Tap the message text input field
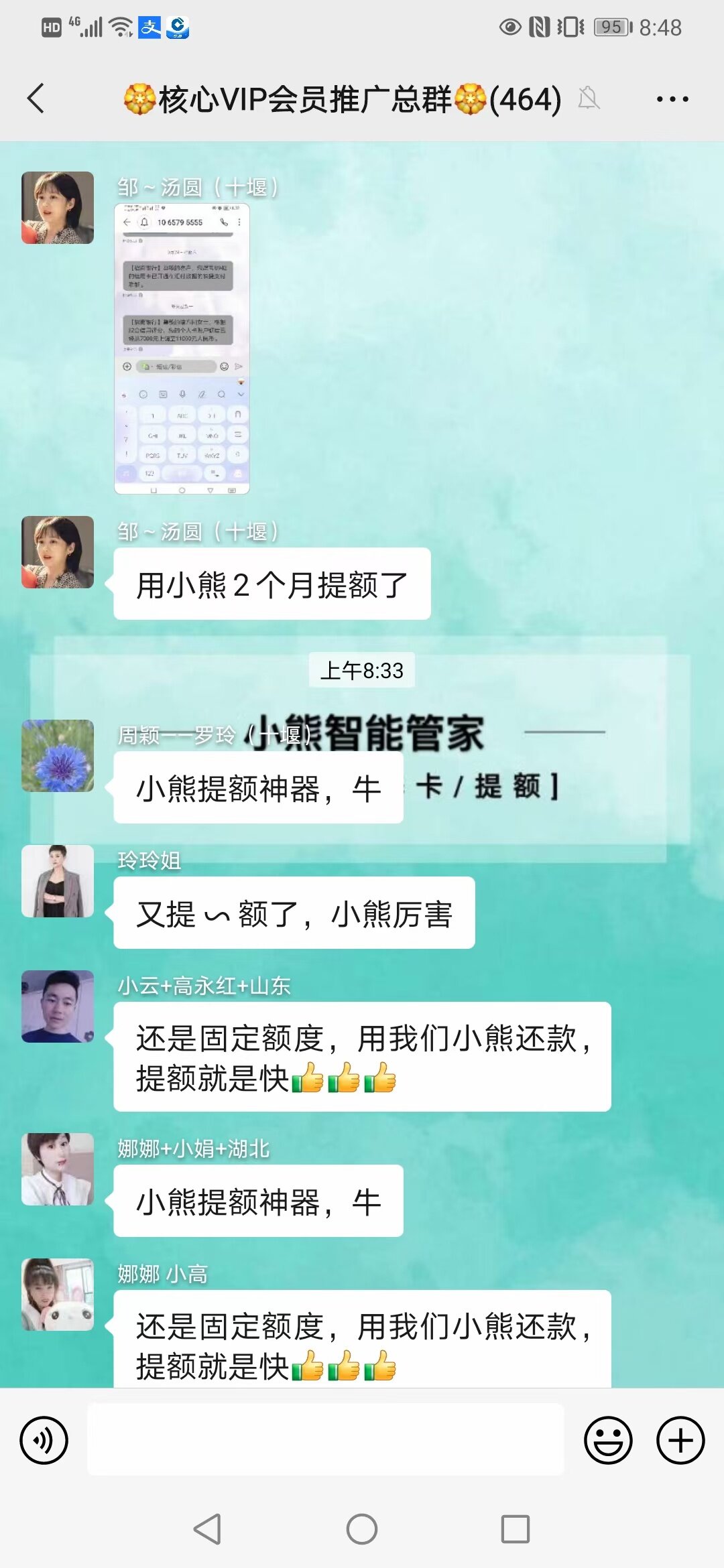This screenshot has height=1568, width=724. 326,1439
